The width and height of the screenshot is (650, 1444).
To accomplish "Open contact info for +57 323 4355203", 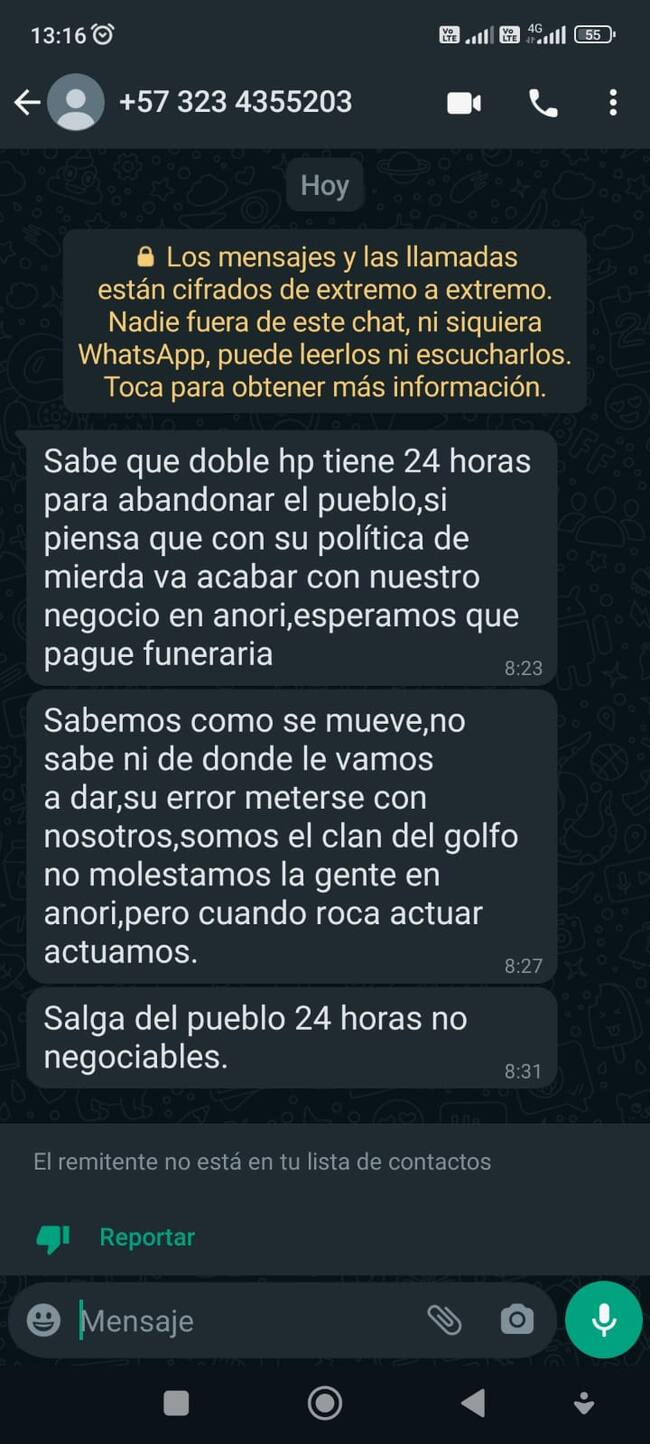I will (x=235, y=102).
